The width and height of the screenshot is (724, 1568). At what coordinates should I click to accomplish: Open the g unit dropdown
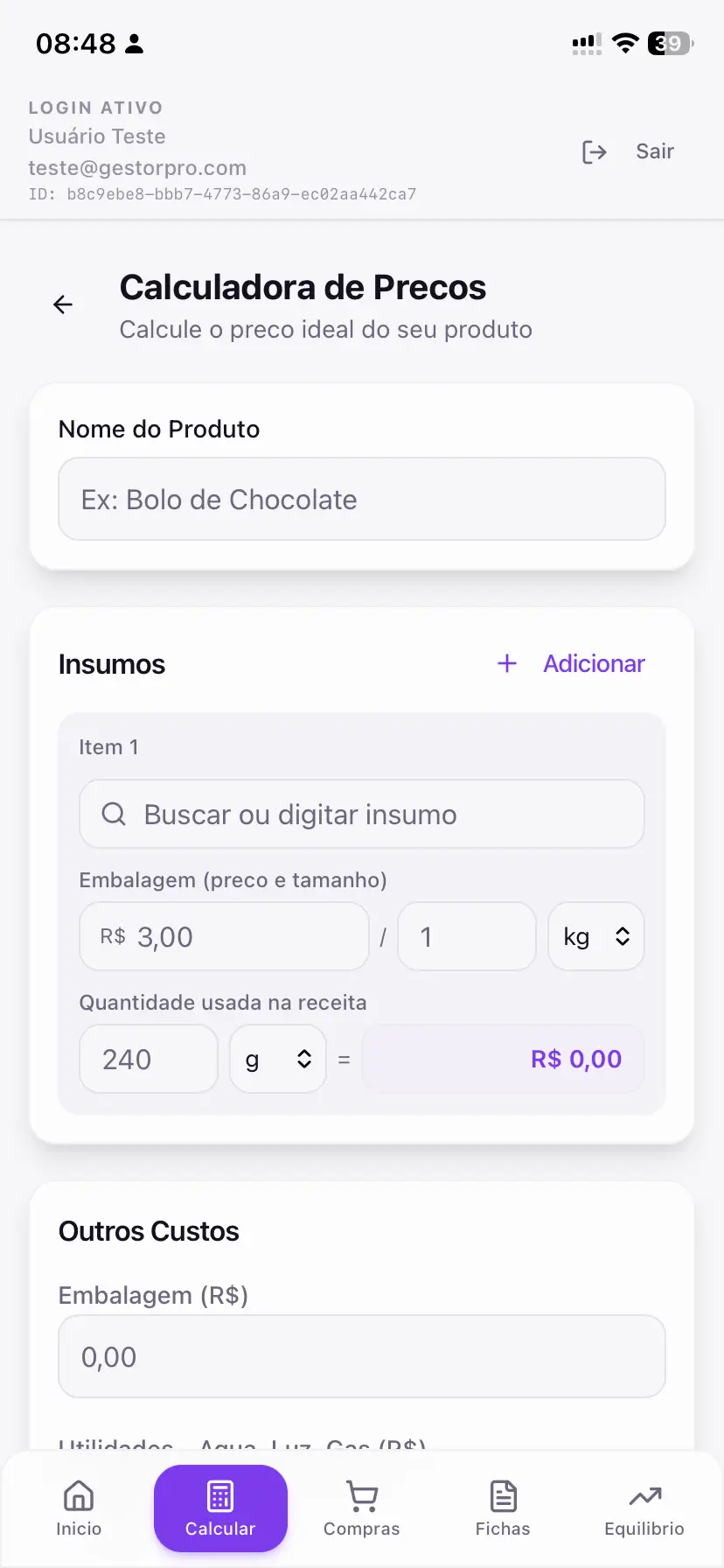(x=277, y=1059)
